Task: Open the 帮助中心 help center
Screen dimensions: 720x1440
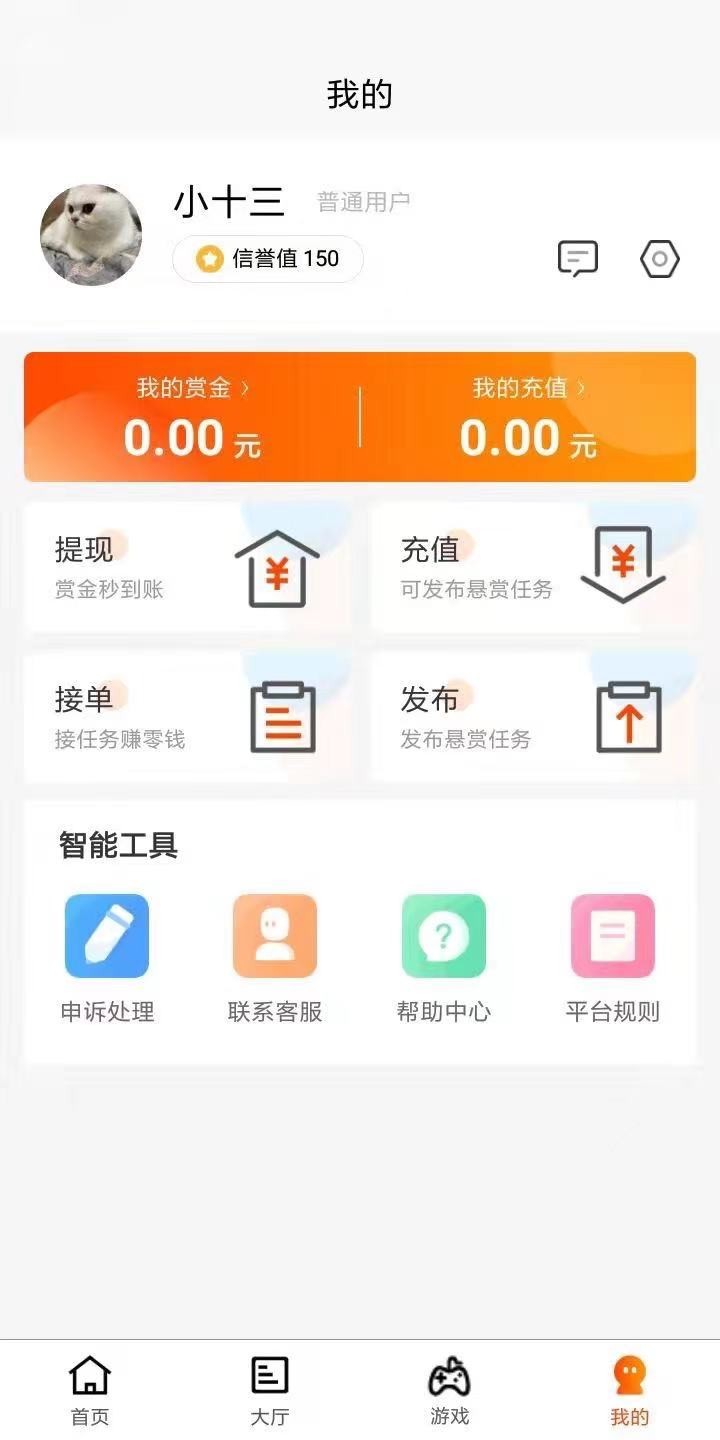Action: click(x=444, y=935)
